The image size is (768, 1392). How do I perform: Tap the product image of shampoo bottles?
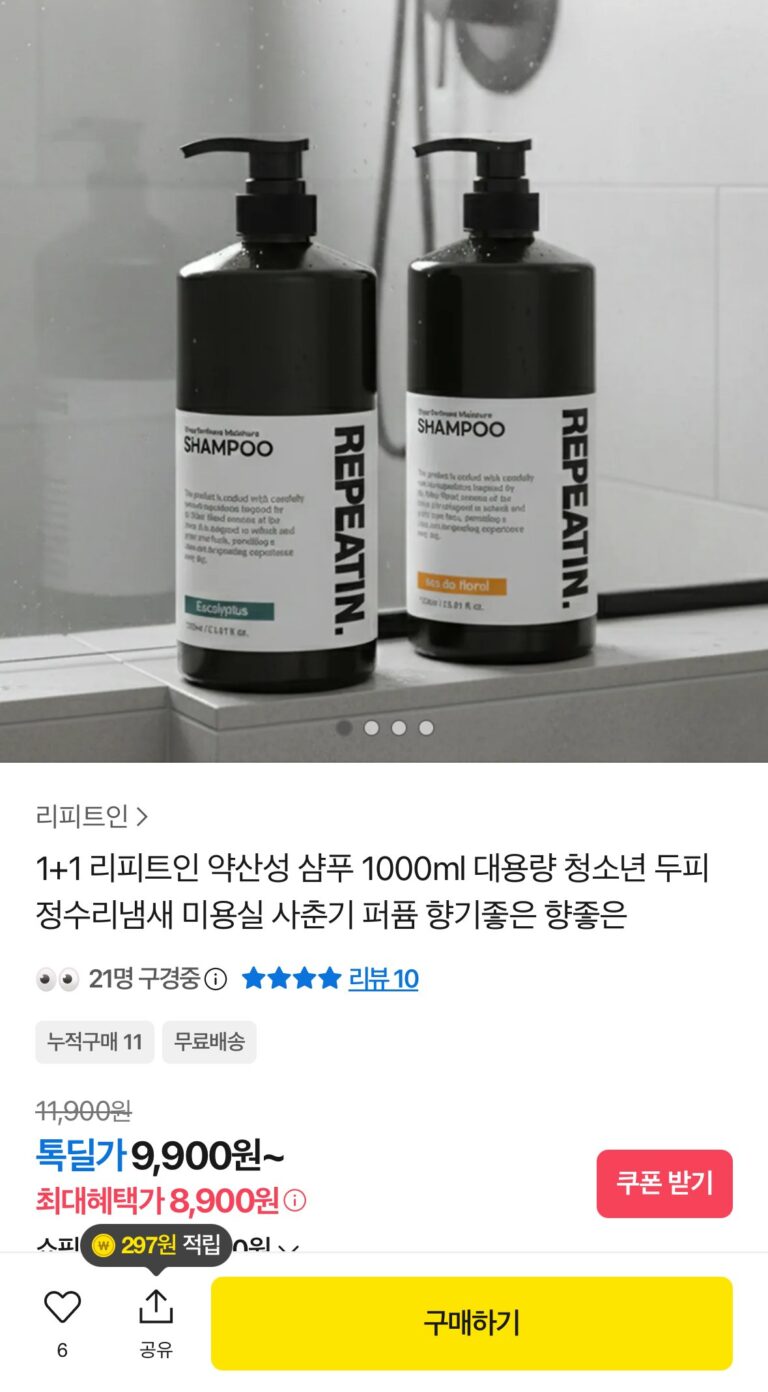(x=384, y=381)
